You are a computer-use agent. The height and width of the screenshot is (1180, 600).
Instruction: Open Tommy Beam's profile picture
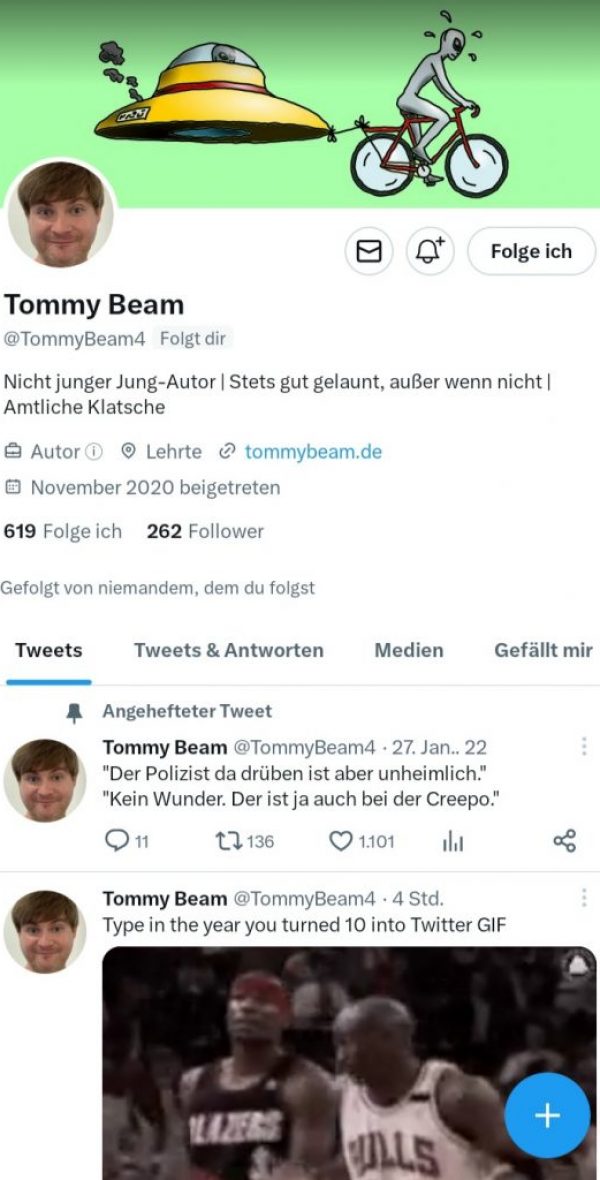coord(61,215)
